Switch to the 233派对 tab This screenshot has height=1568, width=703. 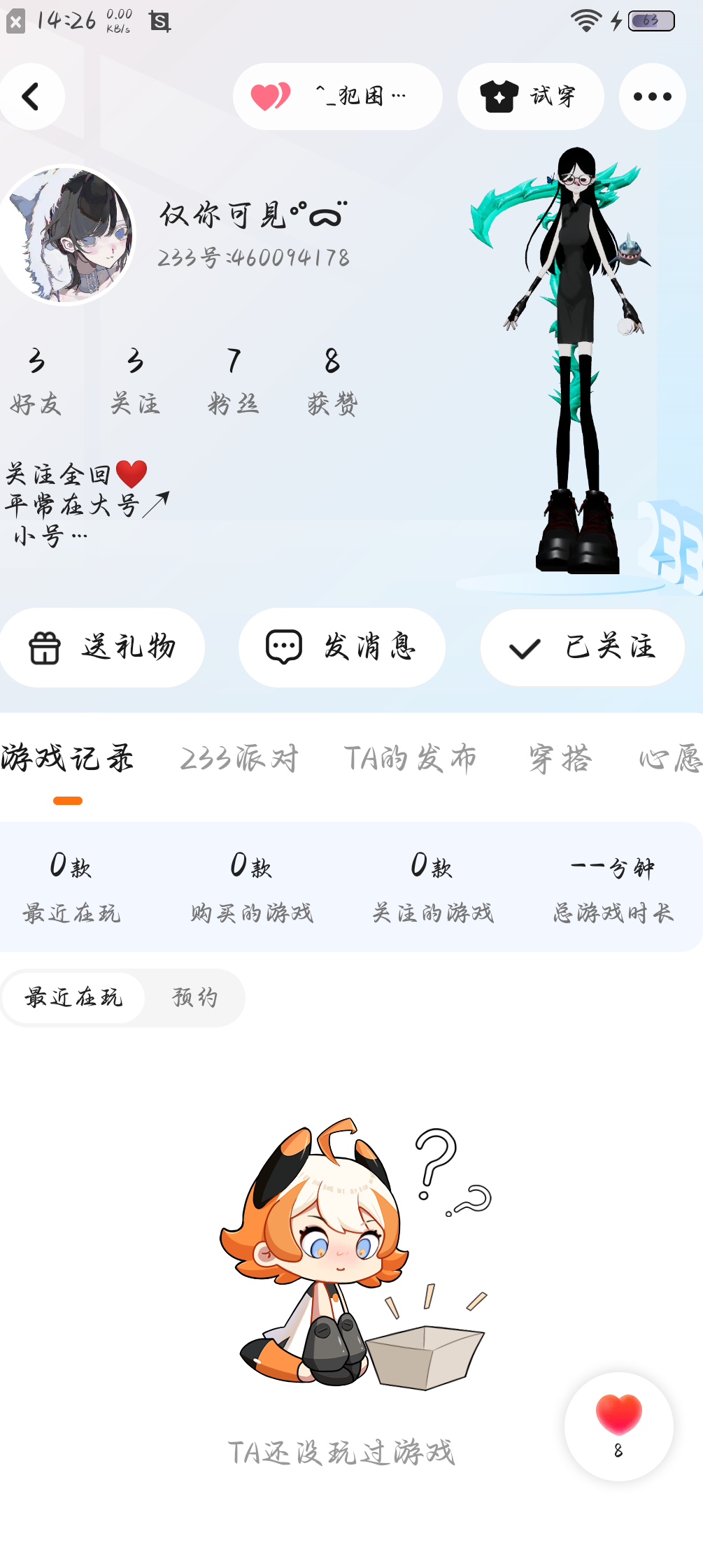(239, 759)
